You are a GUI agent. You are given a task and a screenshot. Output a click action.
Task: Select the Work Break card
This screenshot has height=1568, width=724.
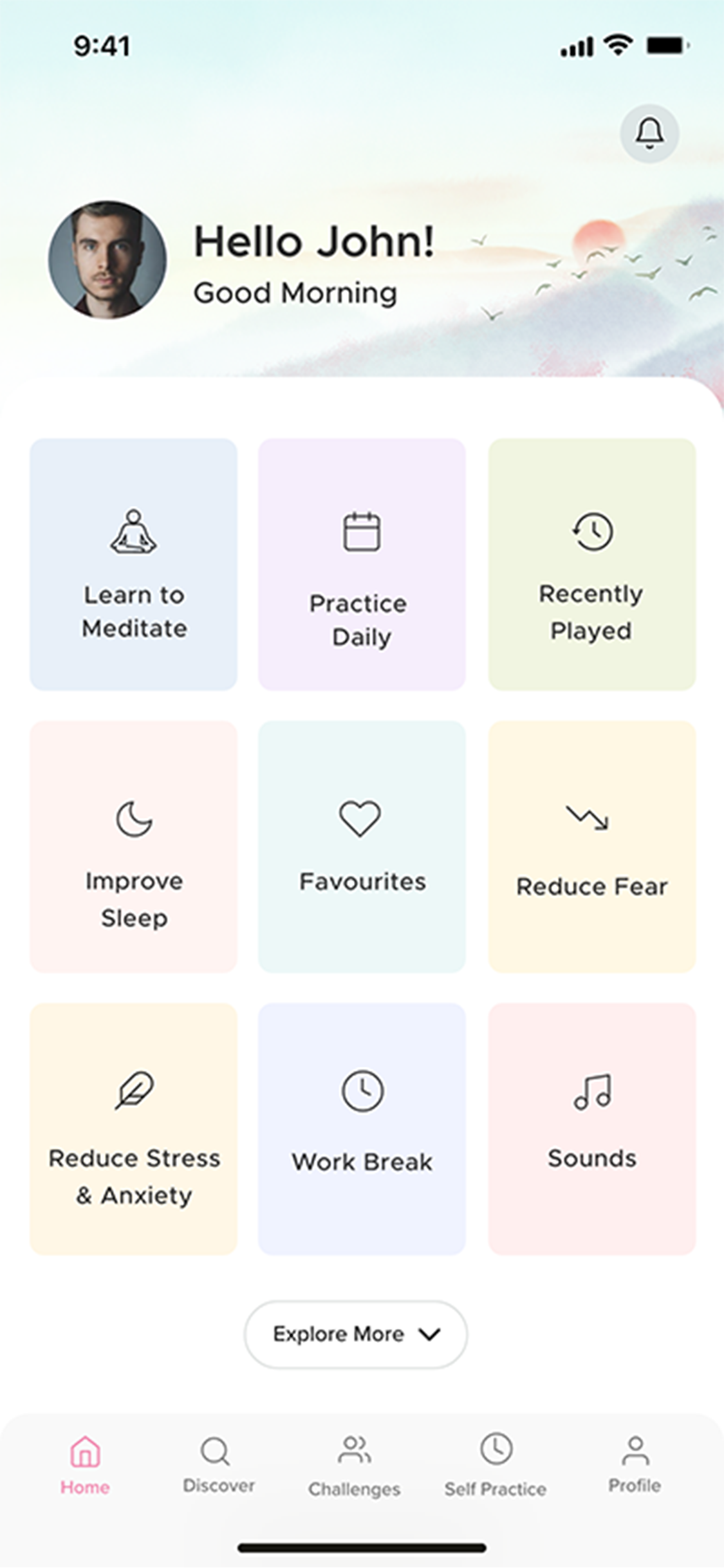pyautogui.click(x=362, y=1128)
